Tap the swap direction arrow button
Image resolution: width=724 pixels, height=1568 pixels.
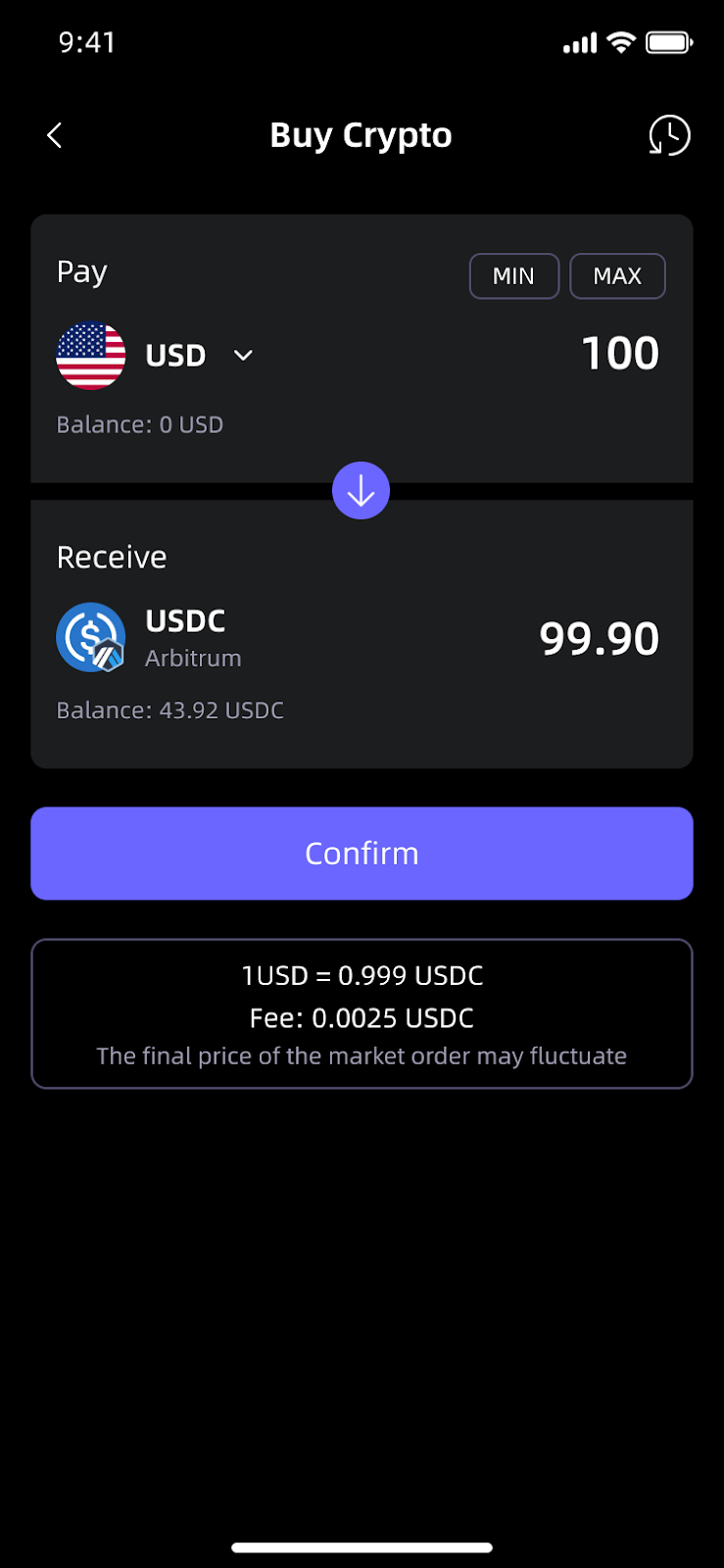(x=361, y=490)
